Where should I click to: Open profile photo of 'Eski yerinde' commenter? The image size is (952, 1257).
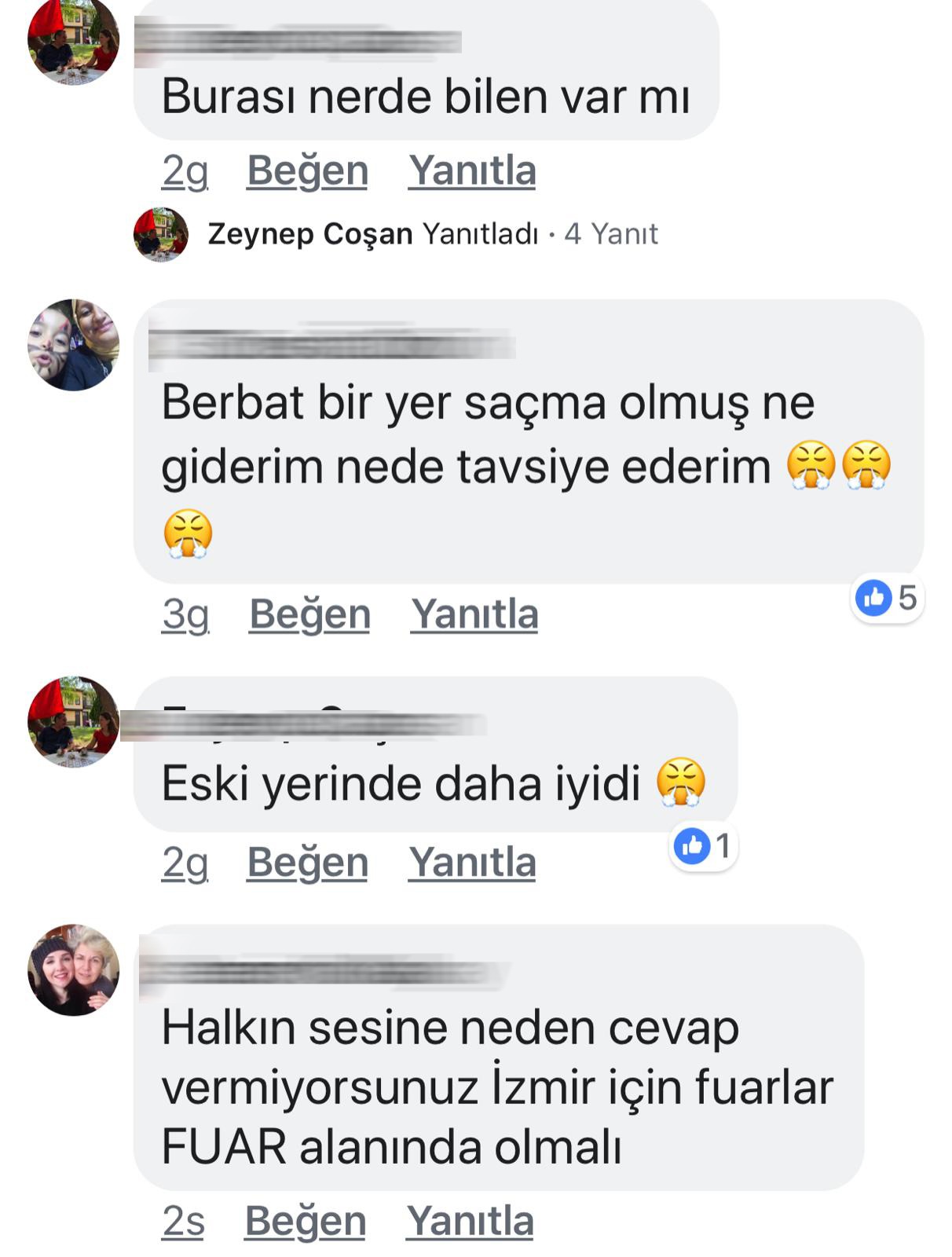pos(73,722)
